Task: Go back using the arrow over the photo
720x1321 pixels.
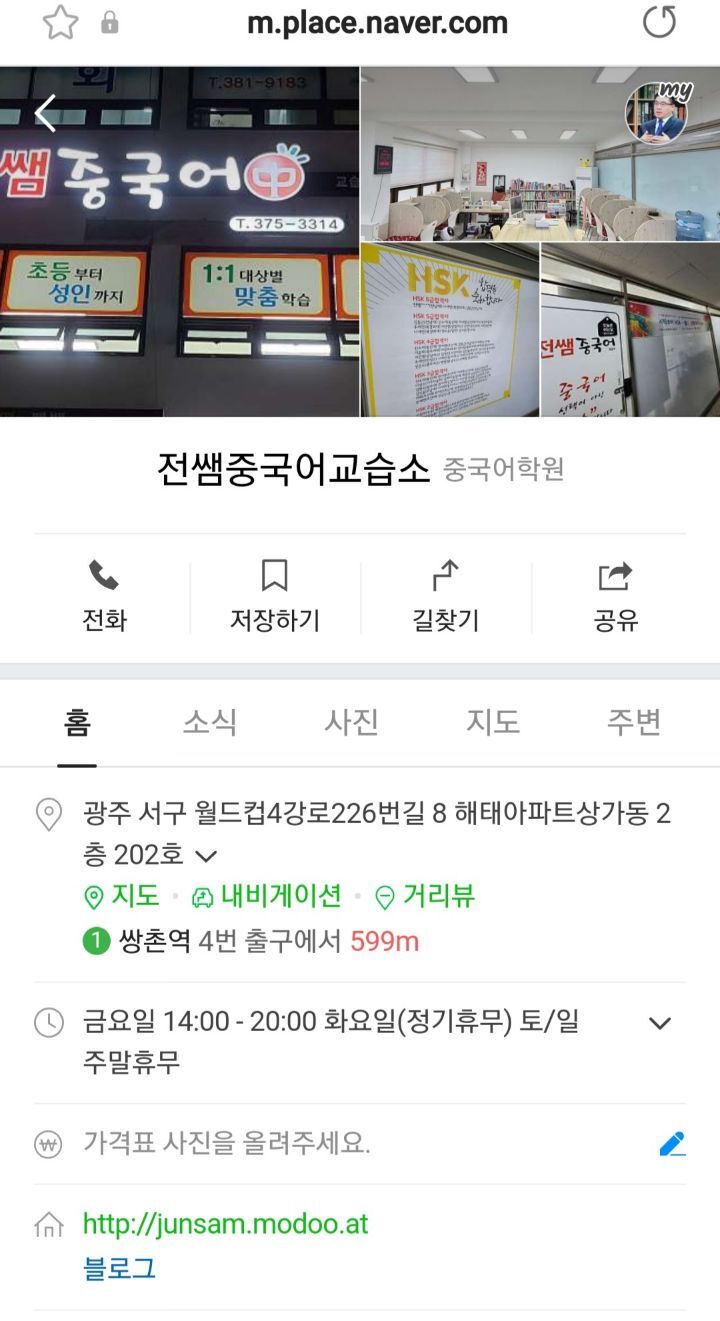Action: (x=46, y=113)
